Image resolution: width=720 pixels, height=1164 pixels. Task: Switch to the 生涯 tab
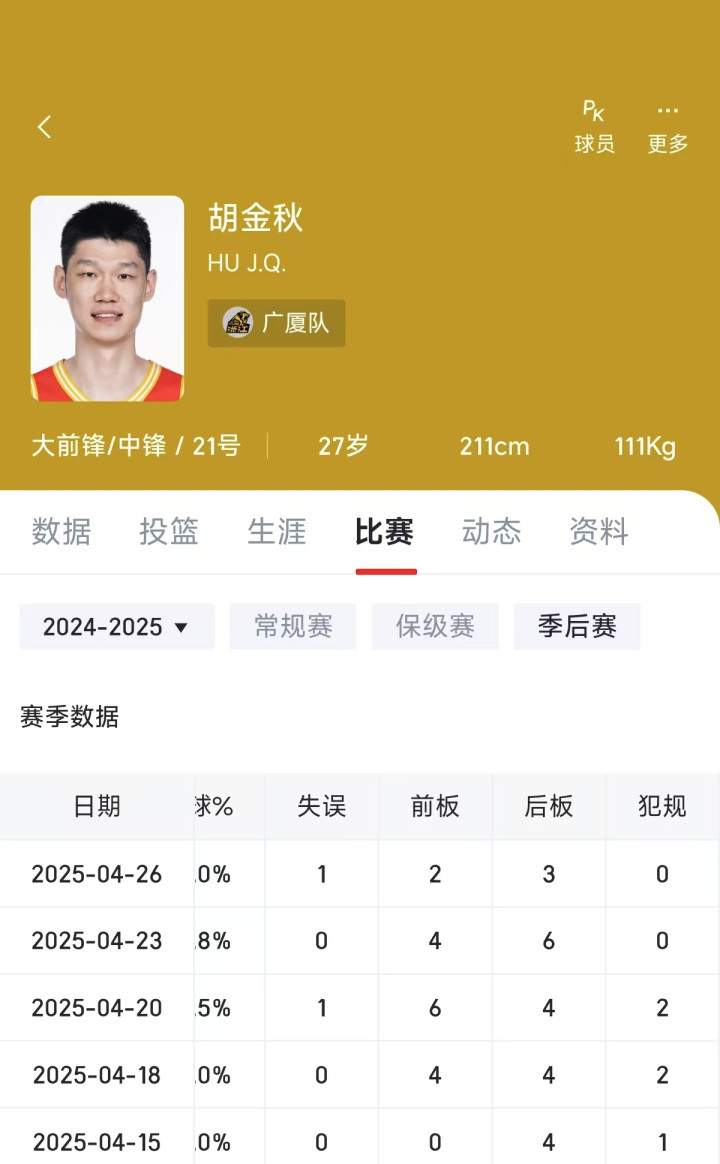click(x=277, y=531)
